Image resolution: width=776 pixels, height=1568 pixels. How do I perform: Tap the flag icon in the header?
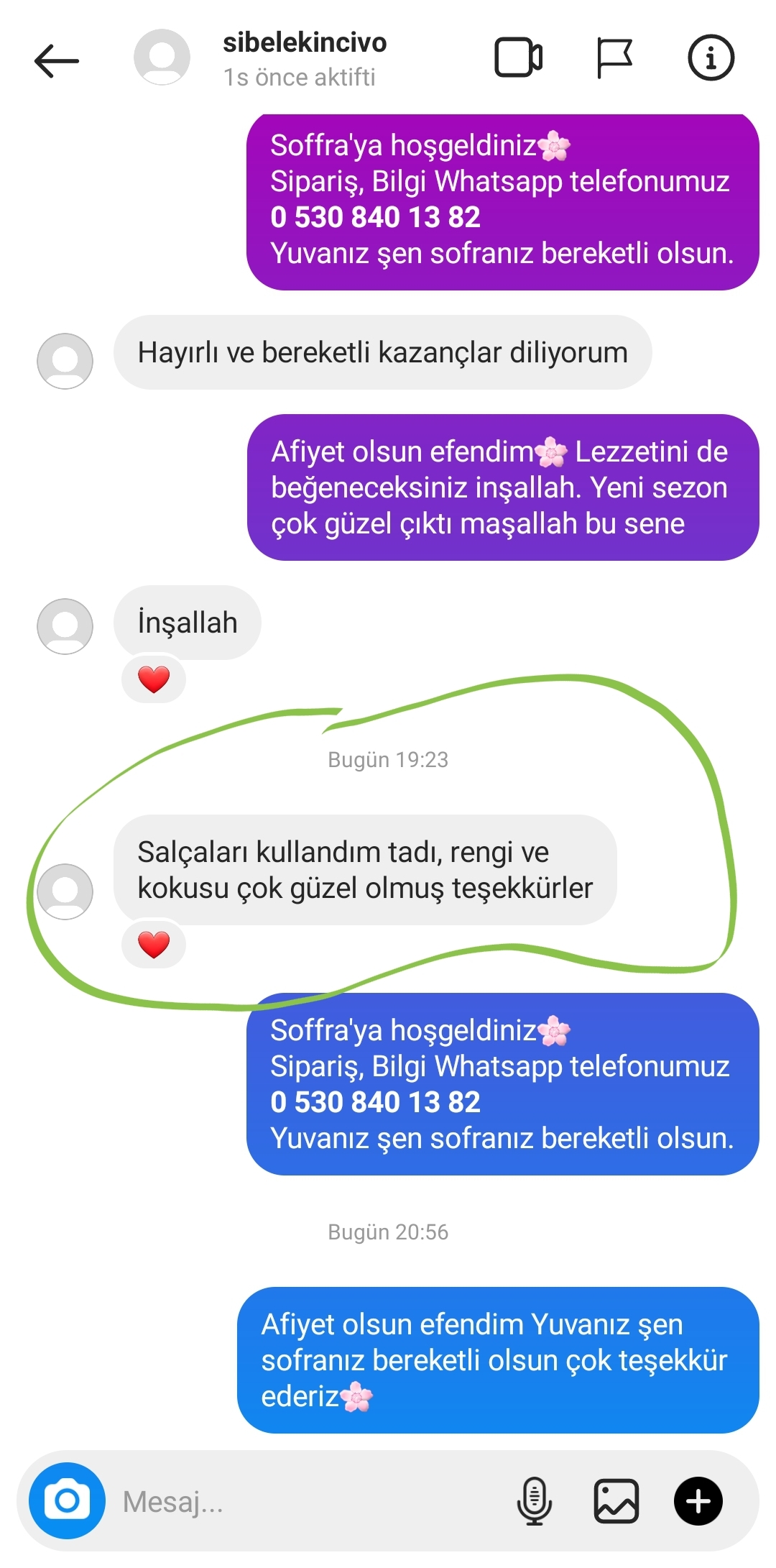(614, 58)
